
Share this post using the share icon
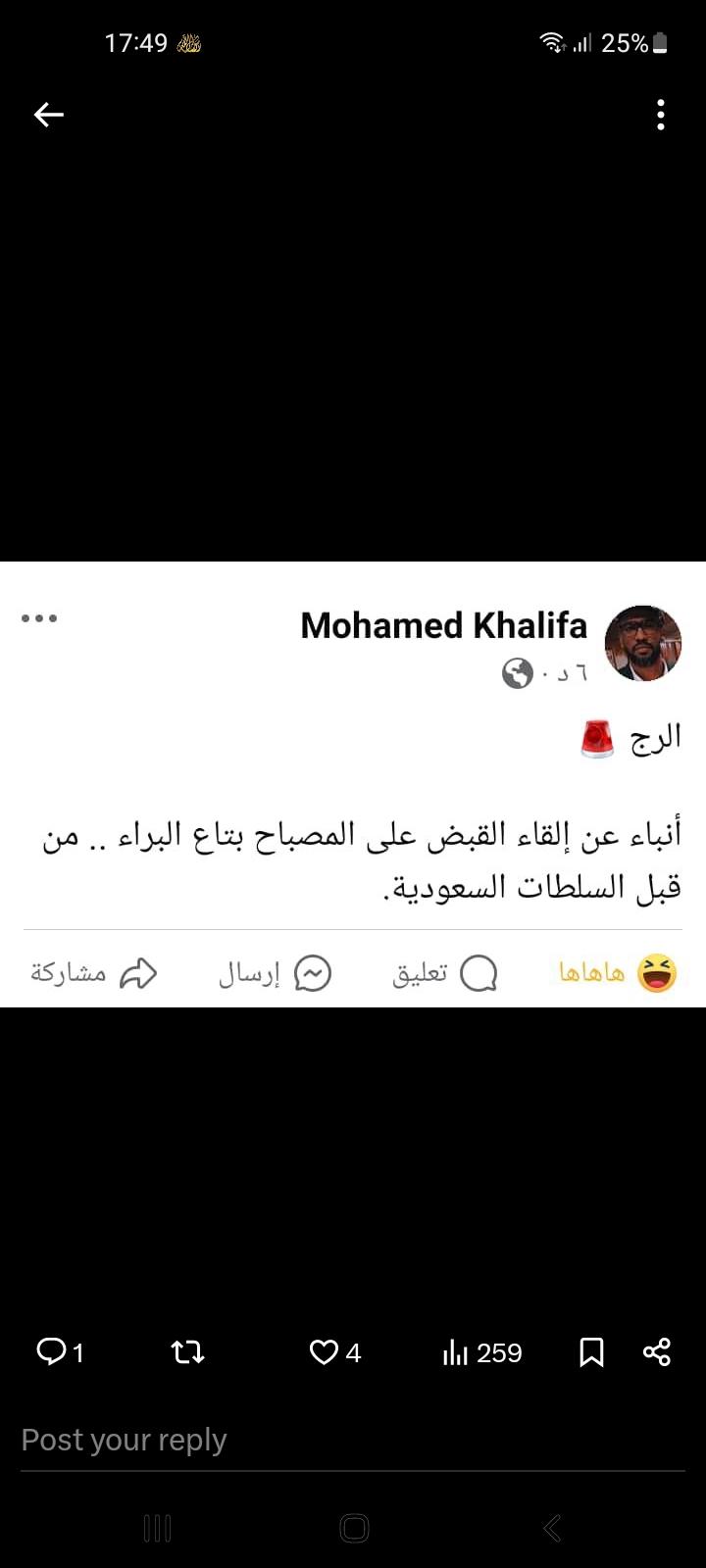(656, 1352)
